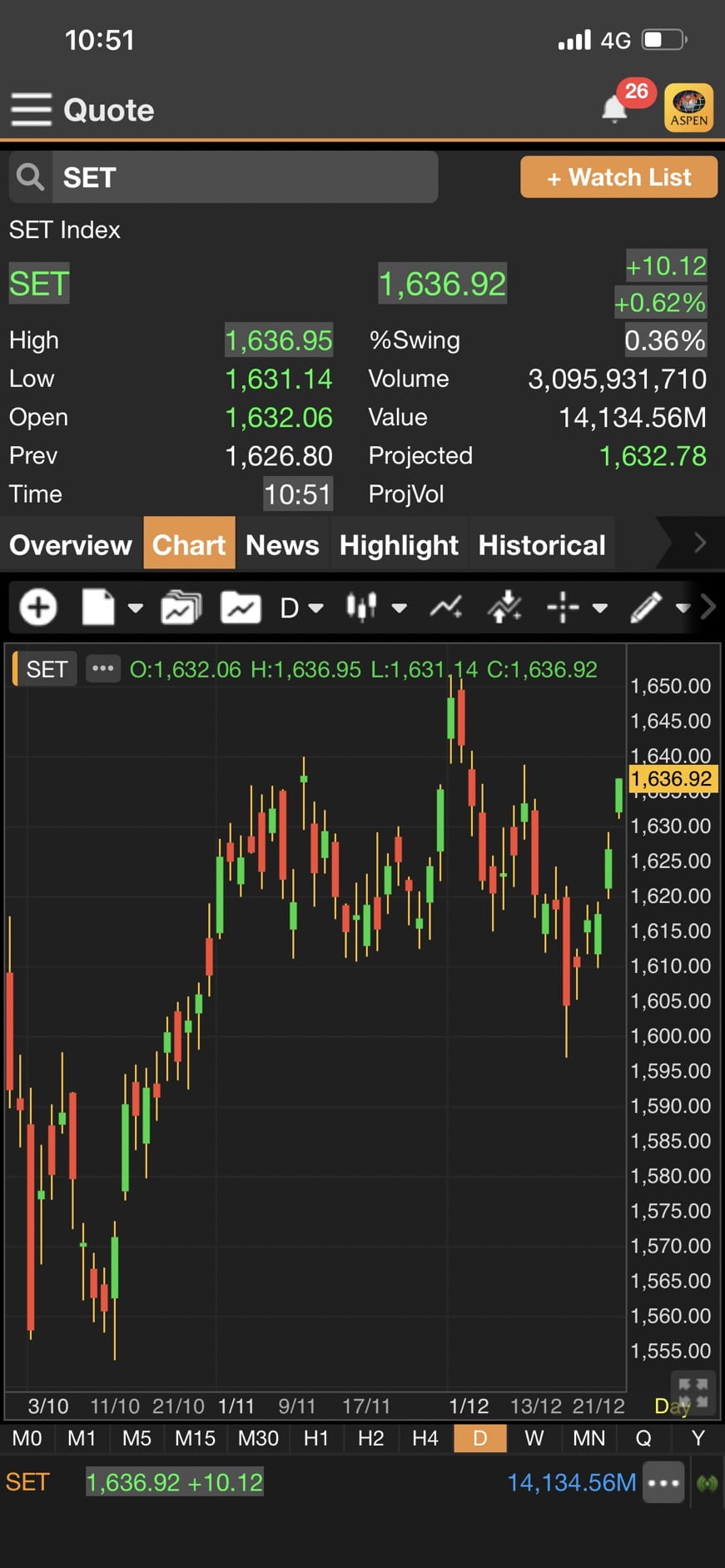725x1568 pixels.
Task: Open the D interval dropdown
Action: click(301, 608)
